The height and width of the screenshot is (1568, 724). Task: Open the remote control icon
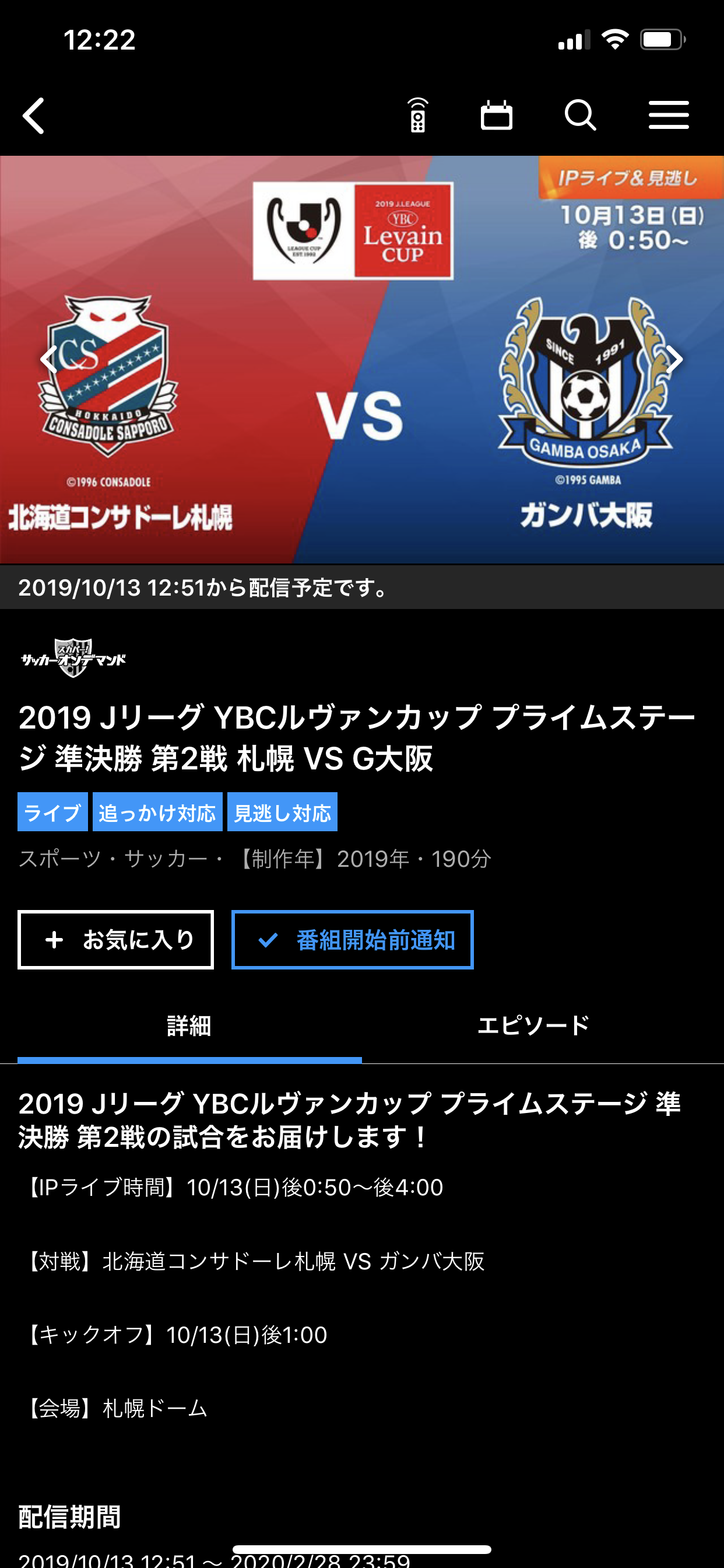point(417,116)
